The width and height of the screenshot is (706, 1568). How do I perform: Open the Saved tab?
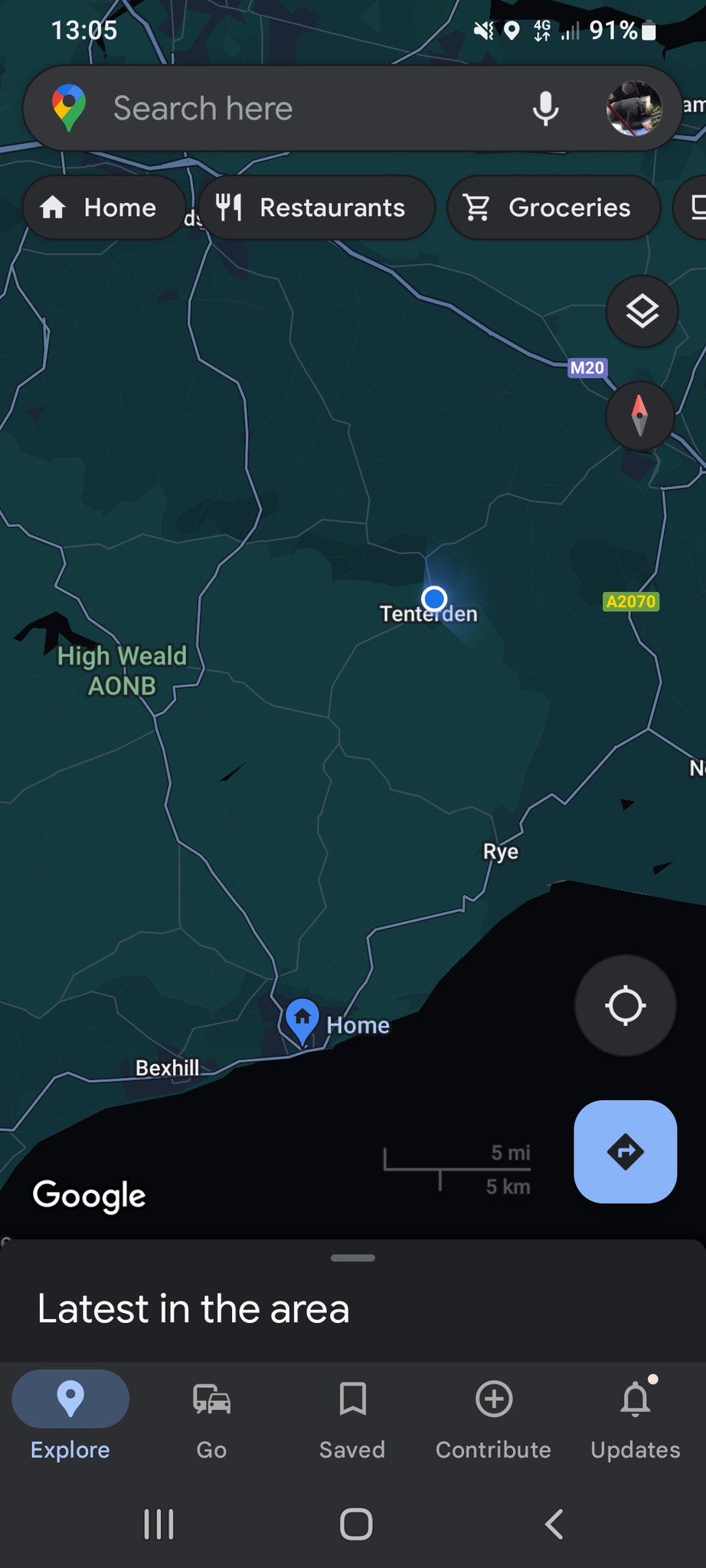(x=352, y=1415)
